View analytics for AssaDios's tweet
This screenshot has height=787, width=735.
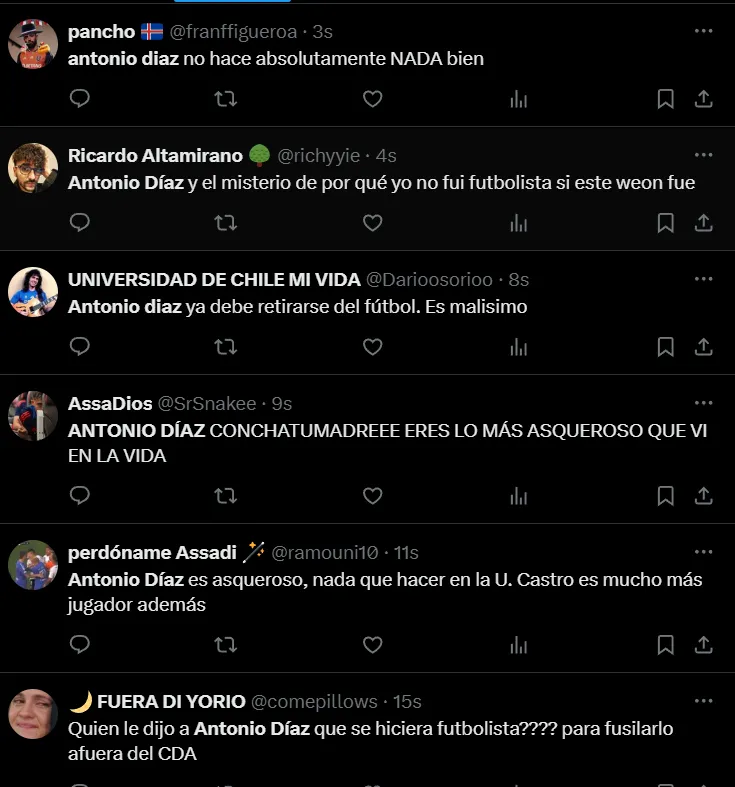[518, 496]
